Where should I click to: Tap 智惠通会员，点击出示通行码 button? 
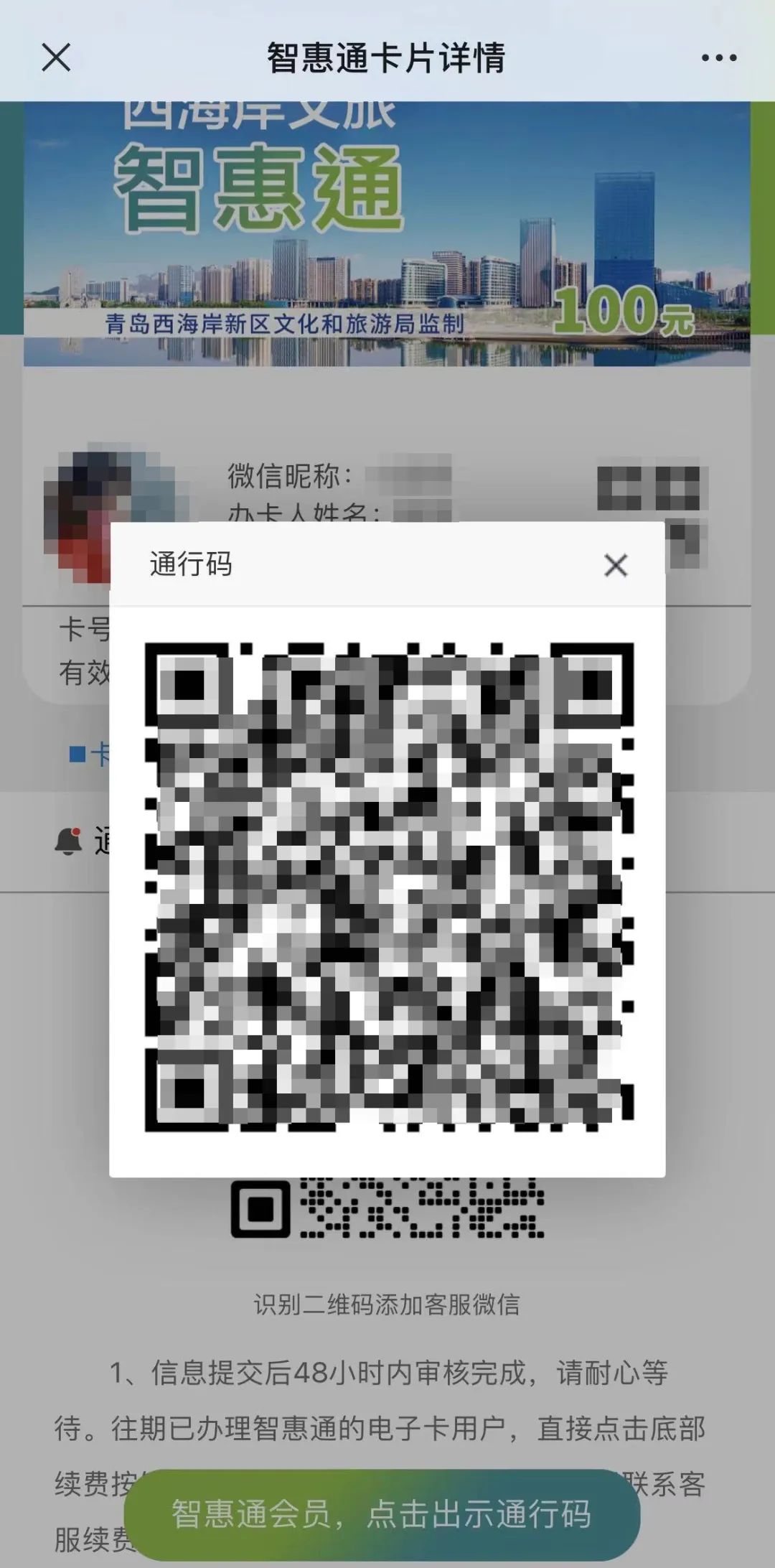tap(382, 1513)
